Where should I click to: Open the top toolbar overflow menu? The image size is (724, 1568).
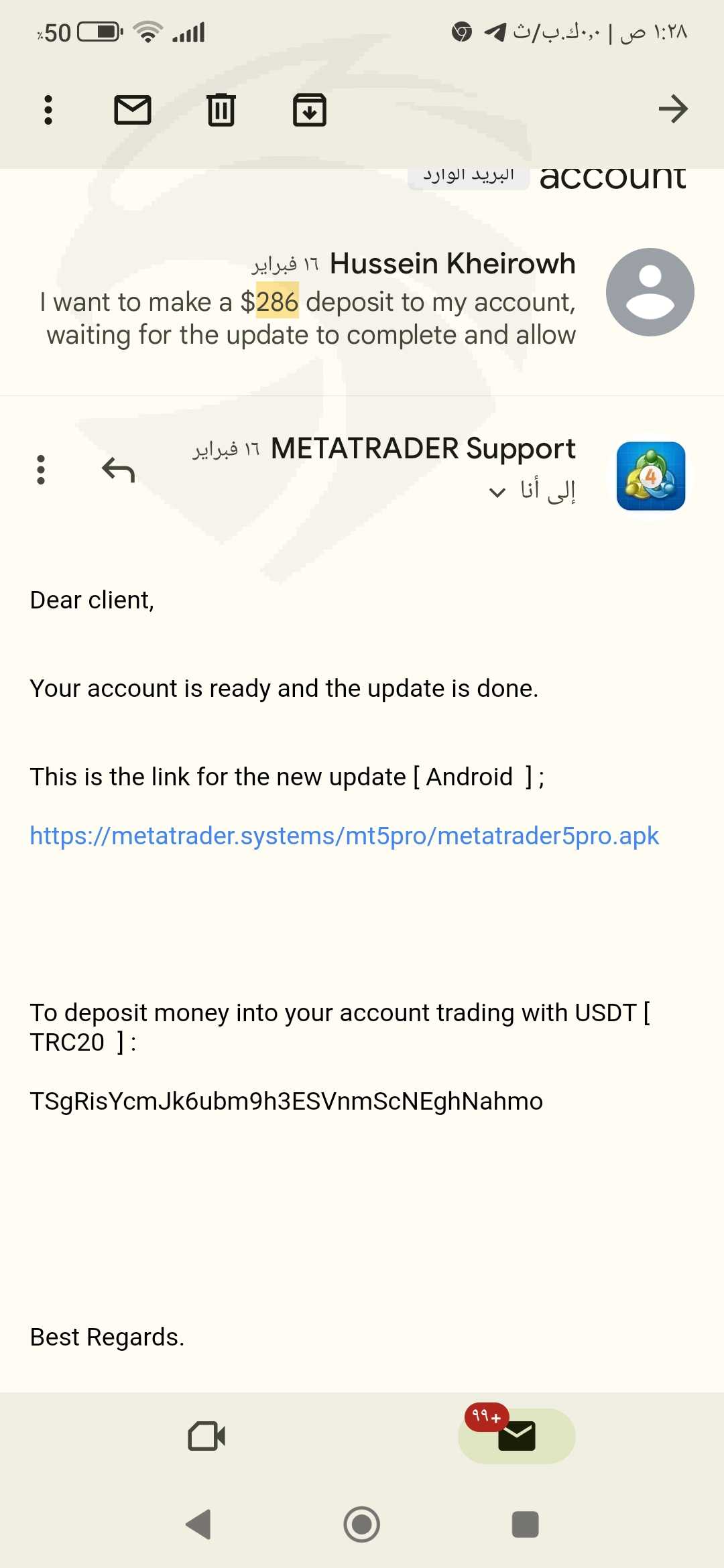[48, 110]
